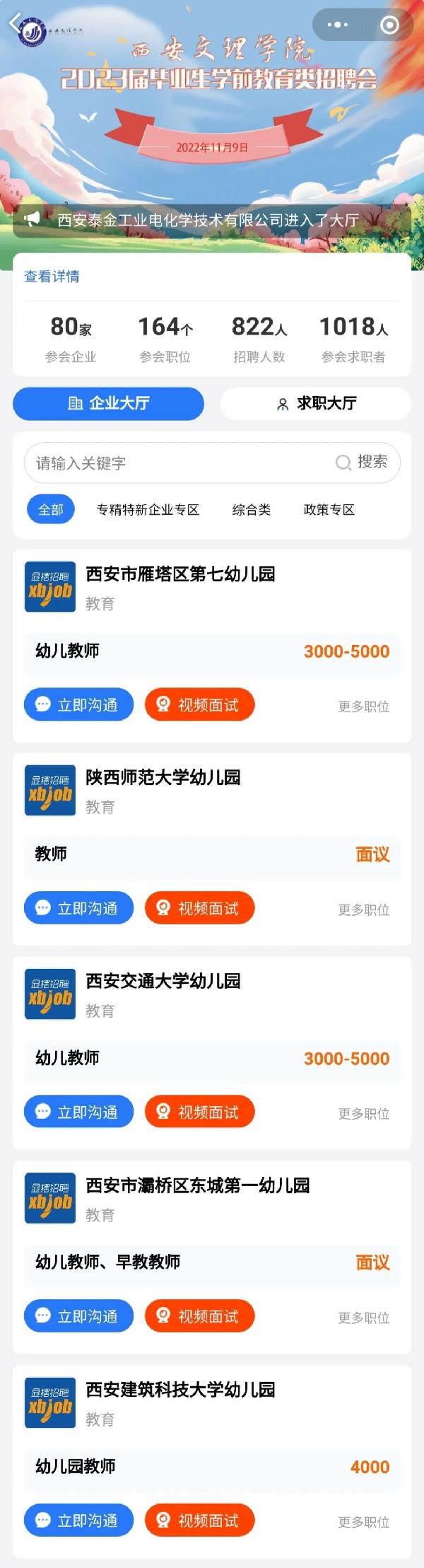Viewport: 424px width, 1568px height.
Task: Open the mini program more-options menu
Action: [x=337, y=25]
